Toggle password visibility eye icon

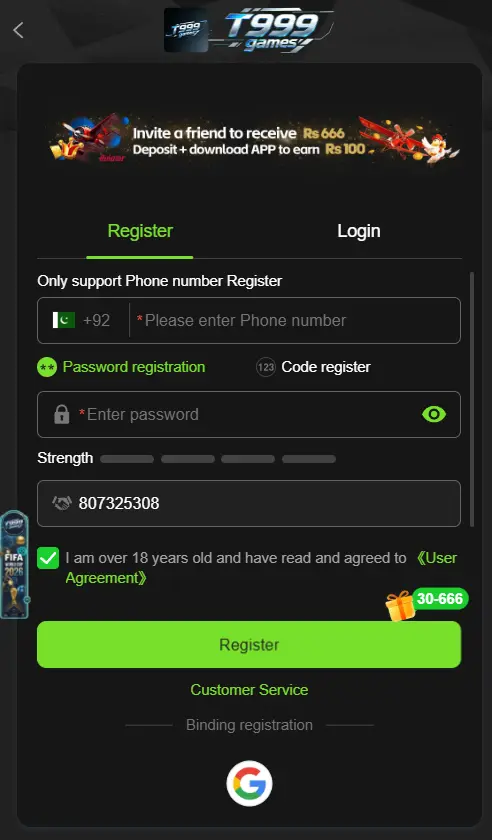click(x=434, y=414)
